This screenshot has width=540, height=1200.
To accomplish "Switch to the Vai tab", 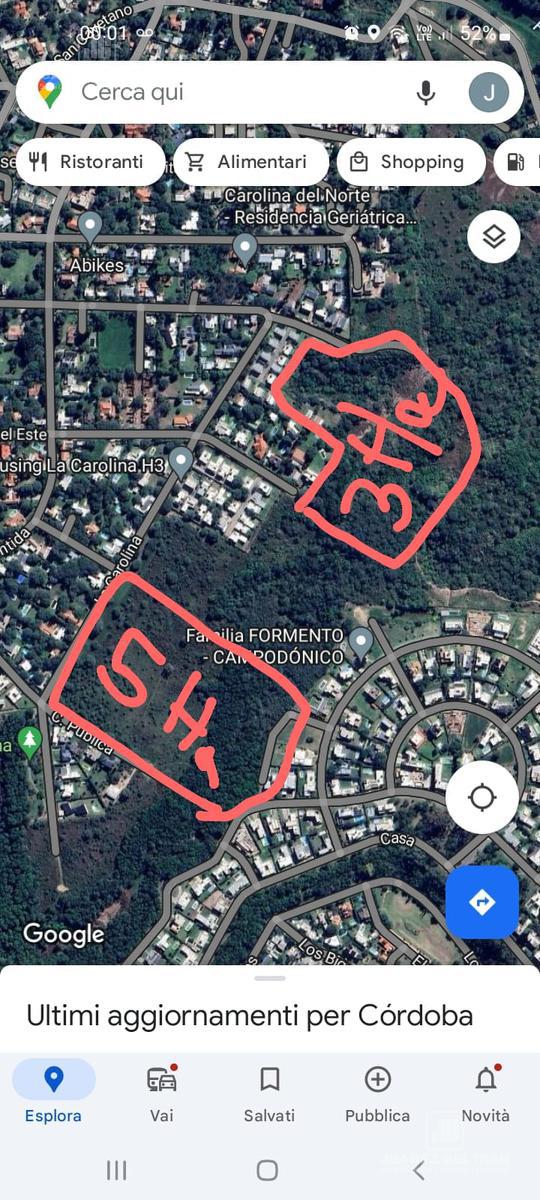I will (x=162, y=1092).
